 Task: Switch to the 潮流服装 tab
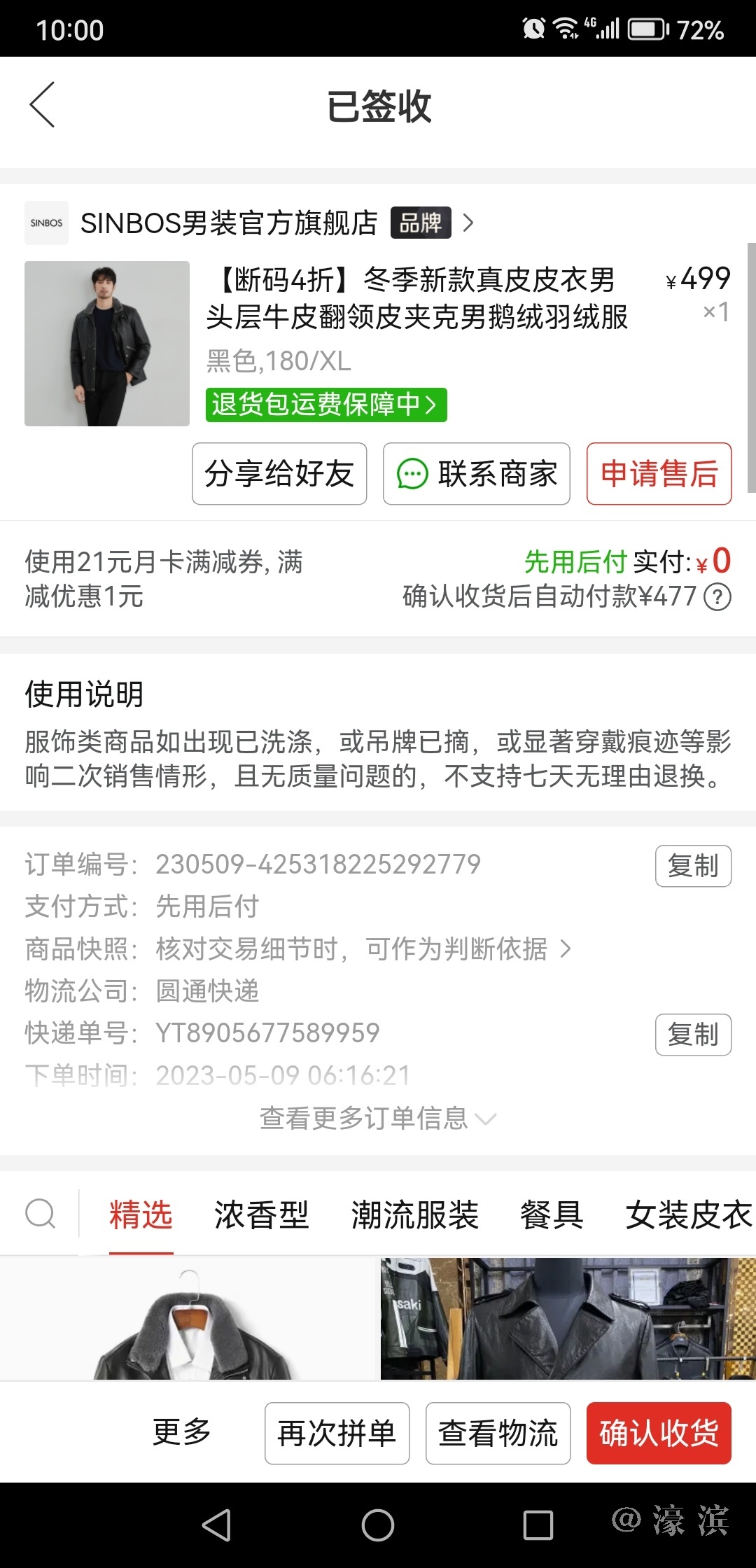point(414,1214)
